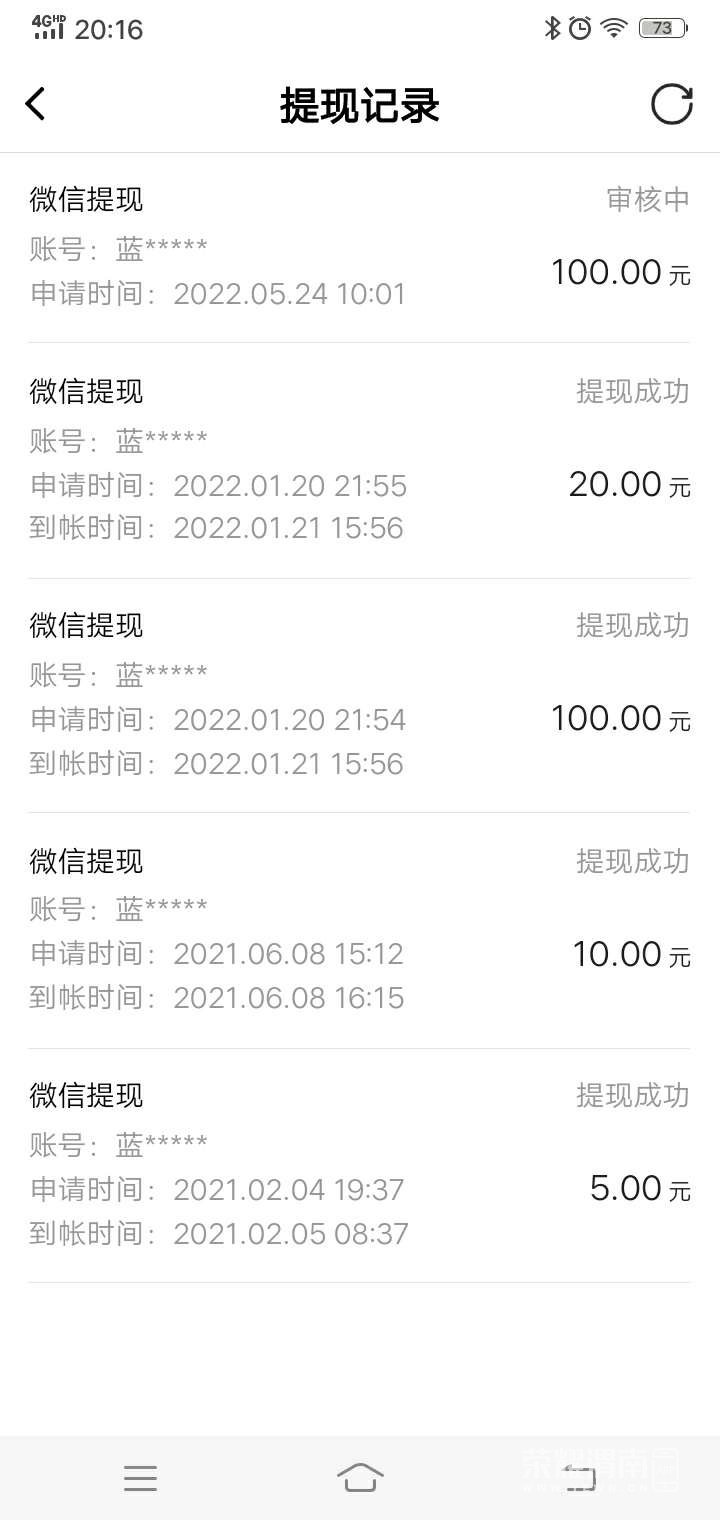This screenshot has height=1520, width=720.
Task: Refresh the withdrawal records list
Action: [x=671, y=104]
